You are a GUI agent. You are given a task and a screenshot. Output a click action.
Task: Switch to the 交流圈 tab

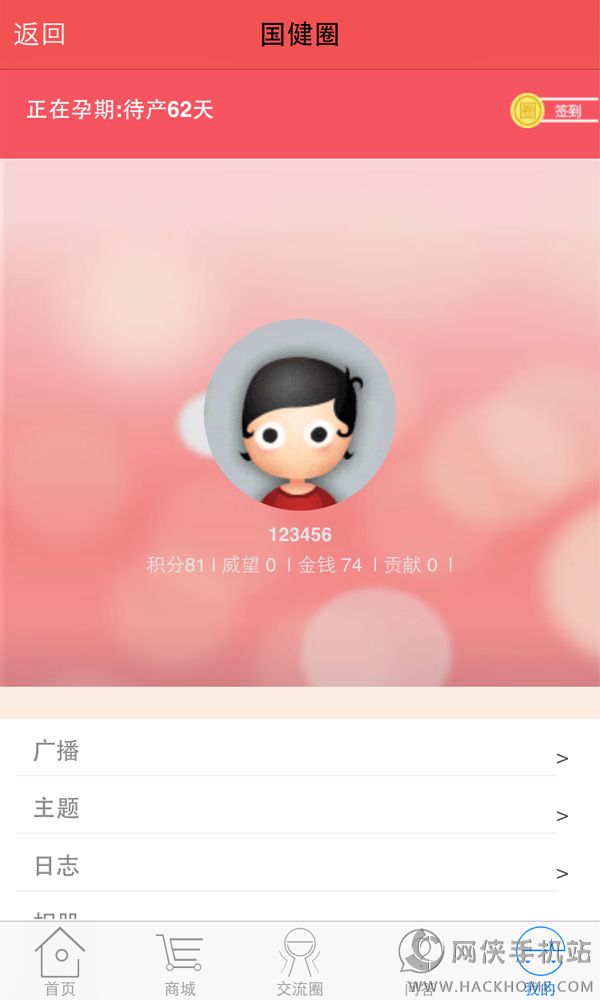click(300, 962)
